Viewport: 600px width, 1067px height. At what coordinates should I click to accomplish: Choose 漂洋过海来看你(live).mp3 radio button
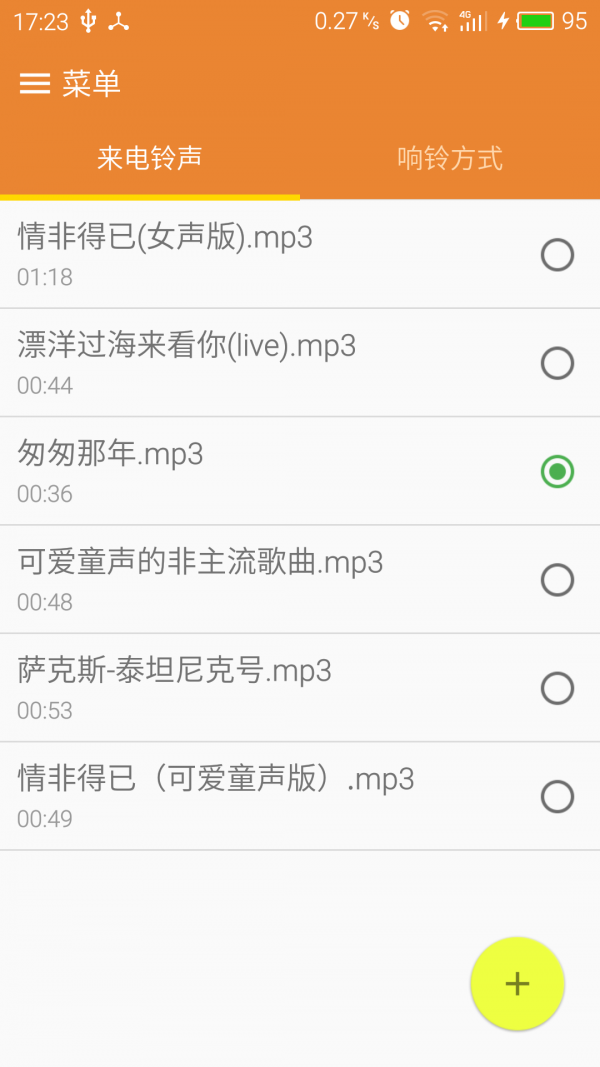click(557, 363)
